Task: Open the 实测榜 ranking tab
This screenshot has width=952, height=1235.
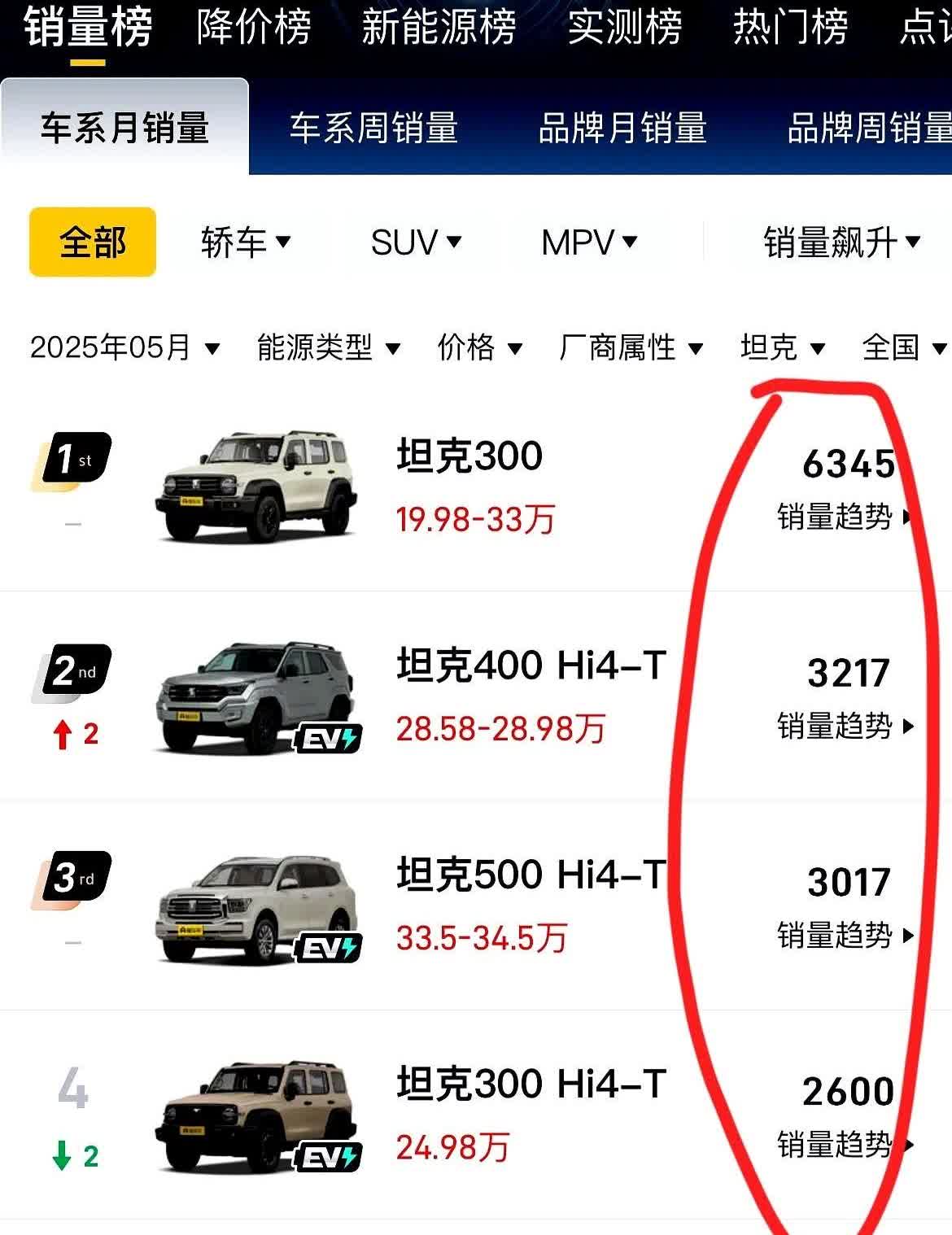Action: tap(625, 26)
